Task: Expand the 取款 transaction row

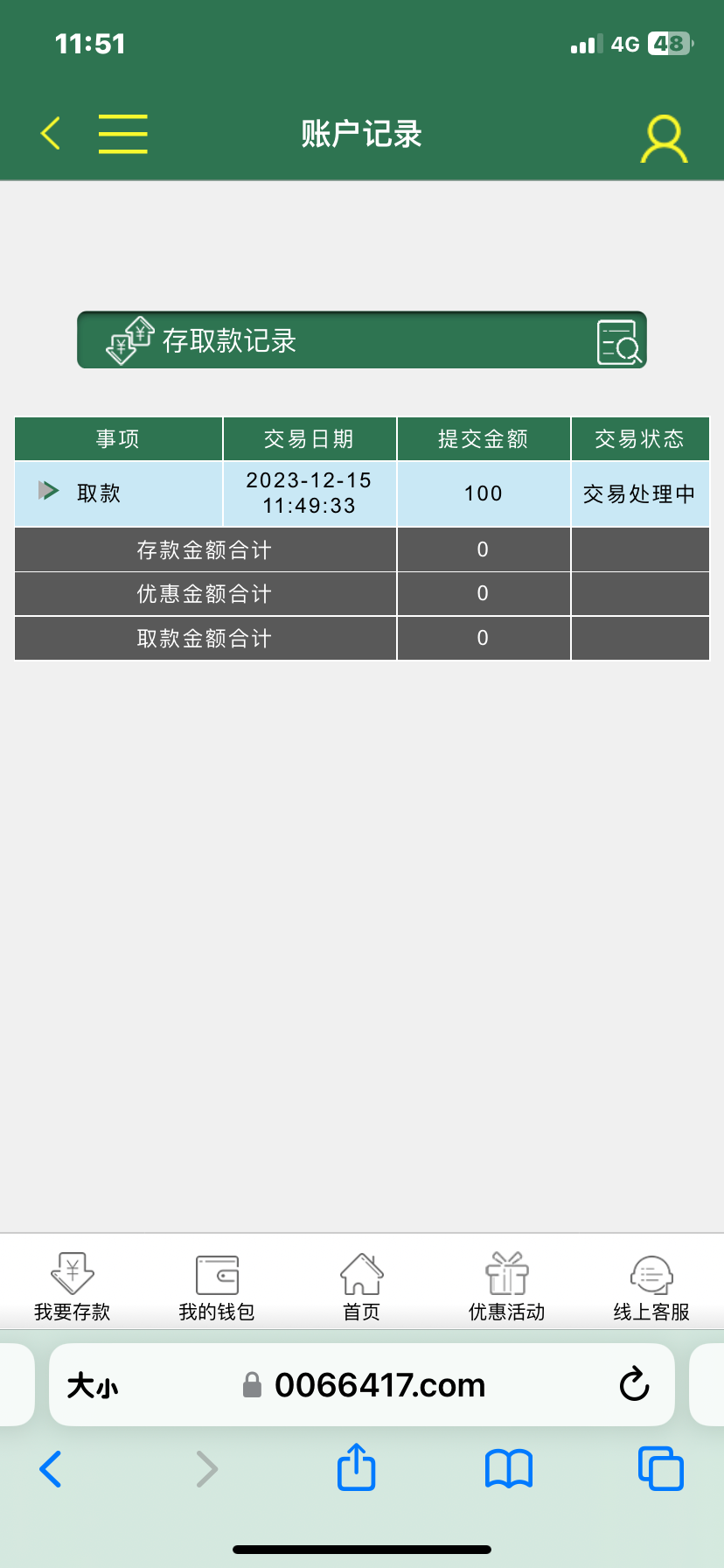Action: point(49,492)
